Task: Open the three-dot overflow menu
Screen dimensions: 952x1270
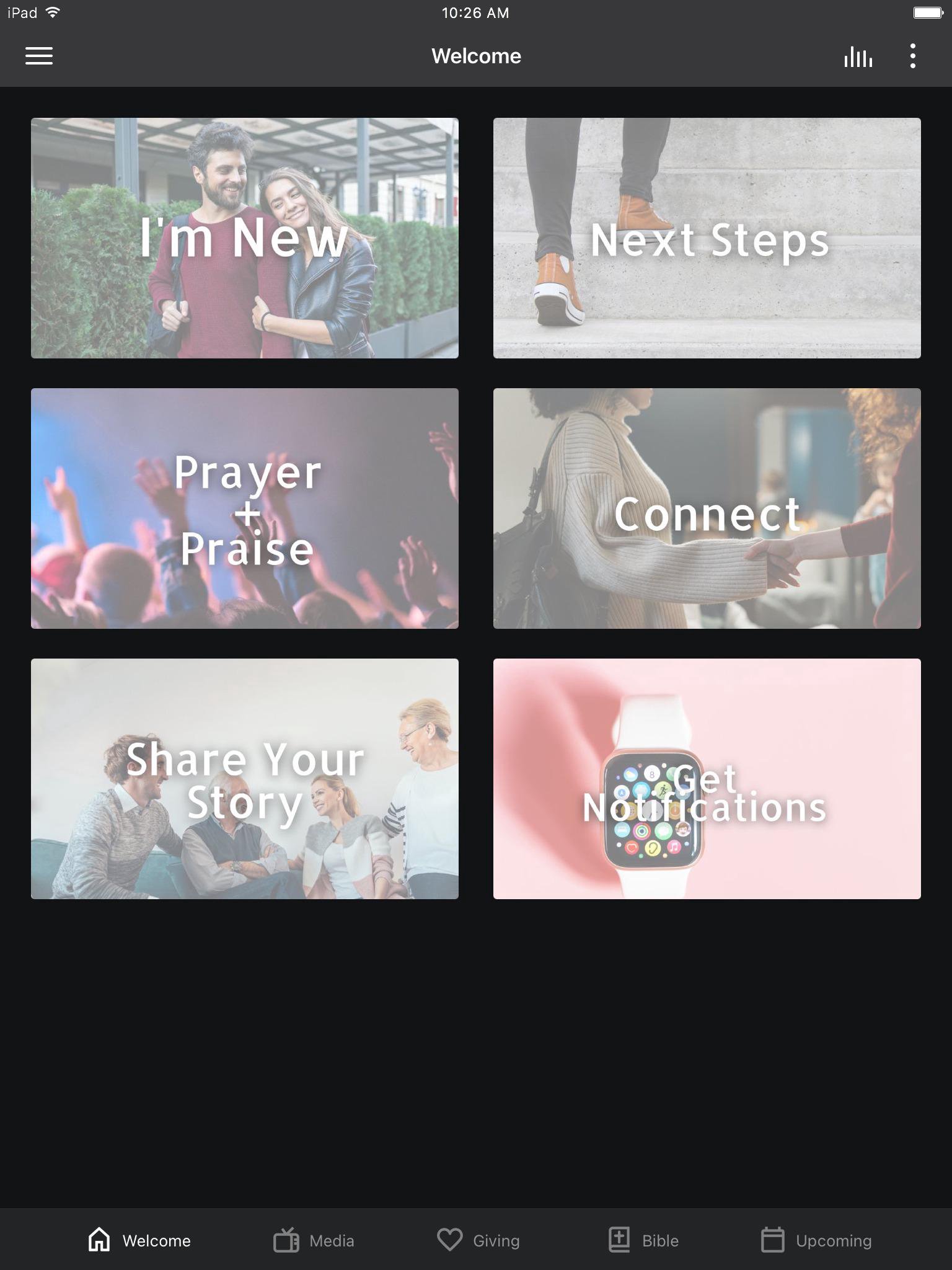Action: click(912, 56)
